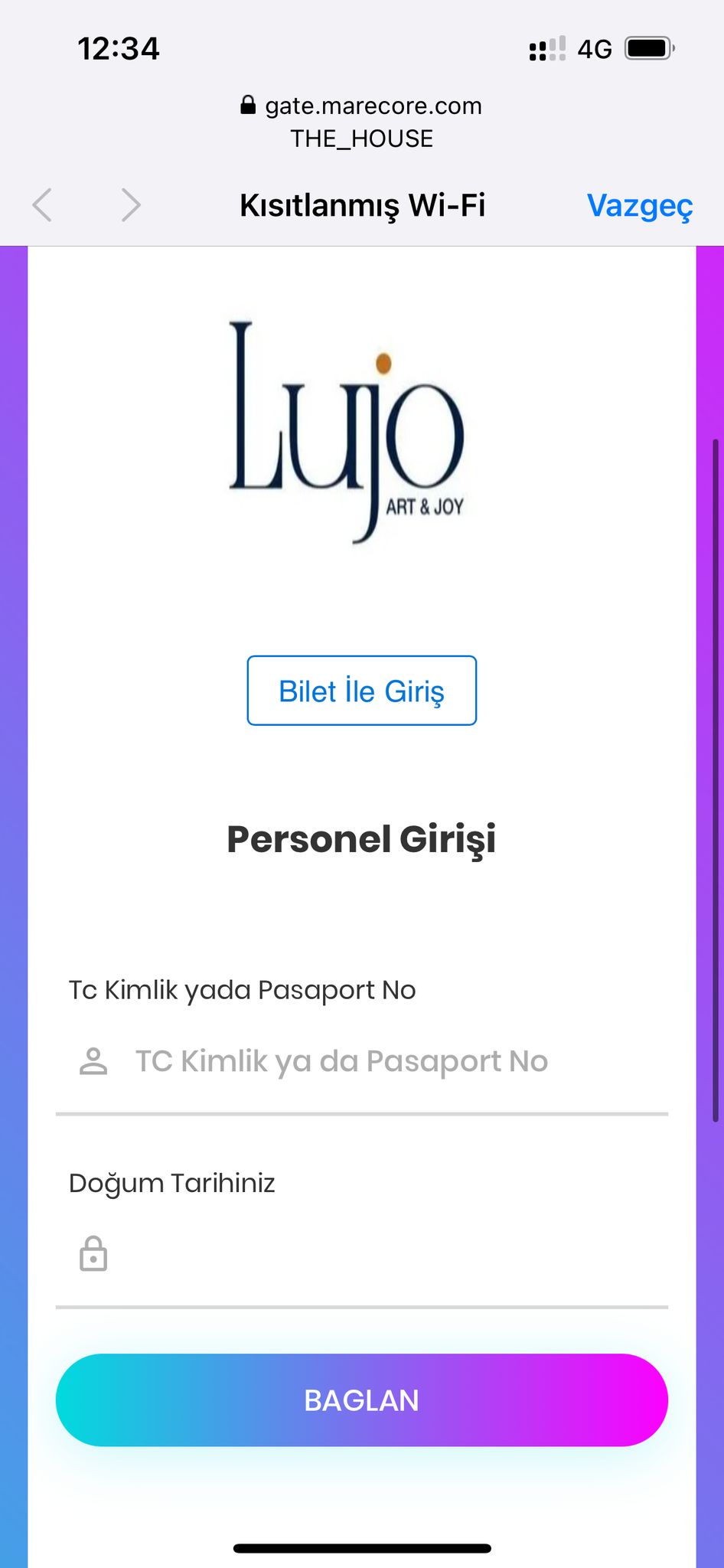Select the Doğum Tarihiniz input field
The image size is (724, 1568).
(x=375, y=1256)
